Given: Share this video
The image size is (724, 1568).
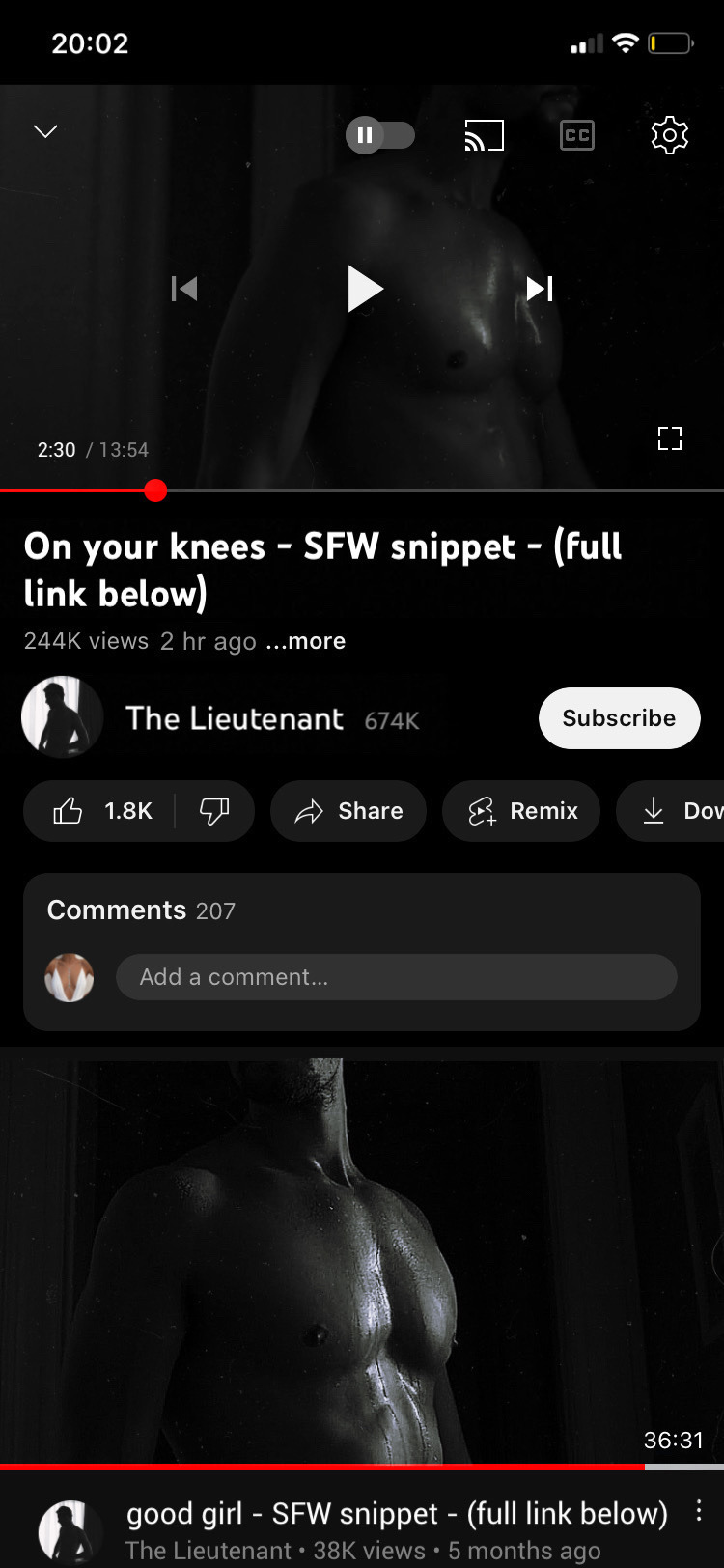Looking at the screenshot, I should (x=348, y=811).
